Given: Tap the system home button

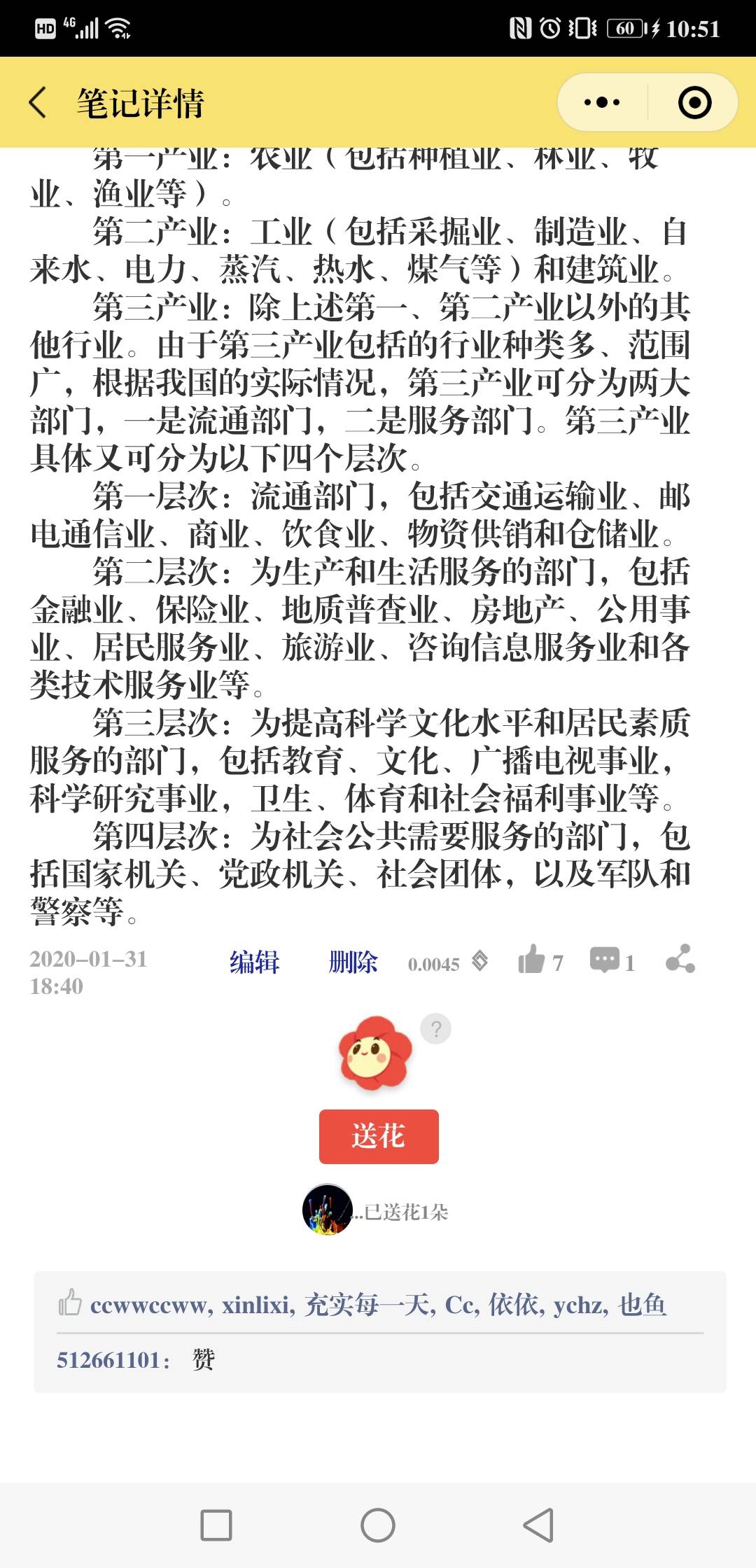Looking at the screenshot, I should (378, 1525).
